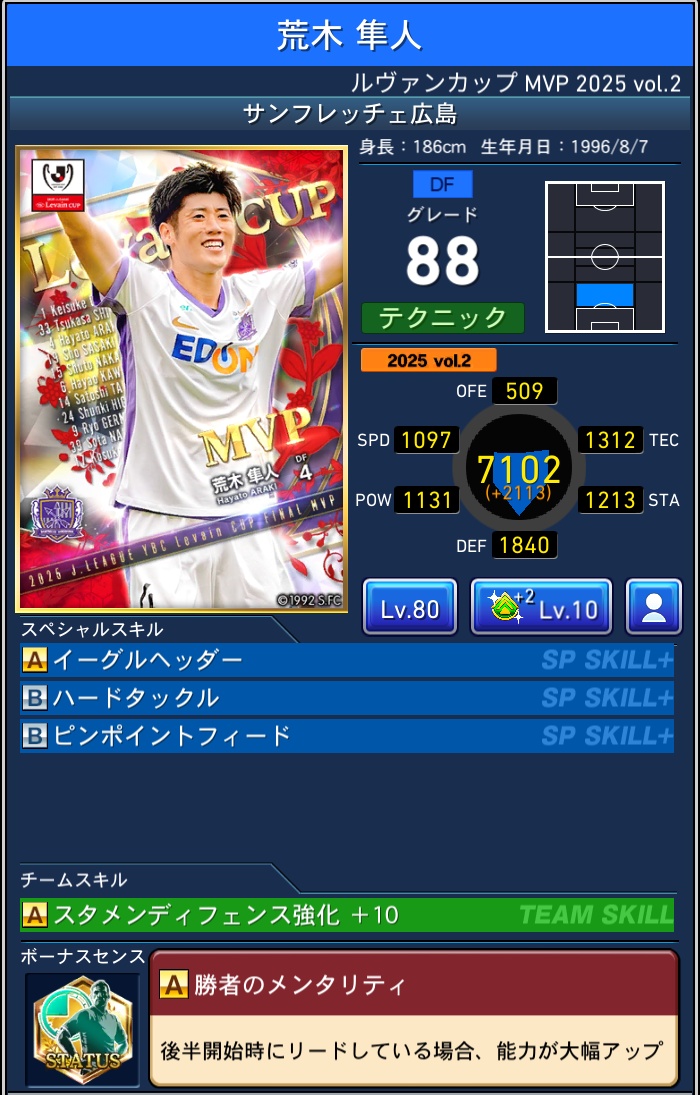700x1095 pixels.
Task: Open the +2 Lv.10 awakening button
Action: coord(541,607)
